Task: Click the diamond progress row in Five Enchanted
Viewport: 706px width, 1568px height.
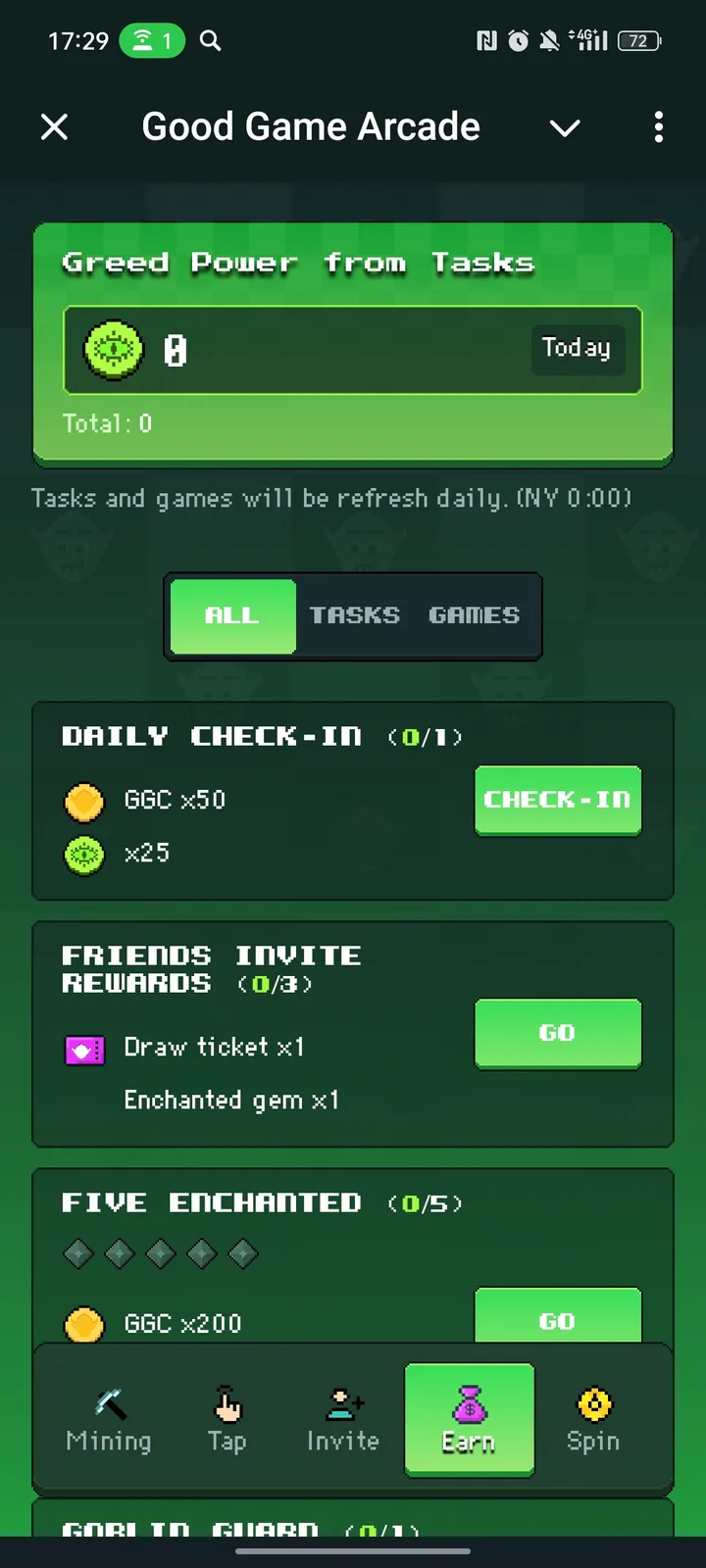Action: (161, 1252)
